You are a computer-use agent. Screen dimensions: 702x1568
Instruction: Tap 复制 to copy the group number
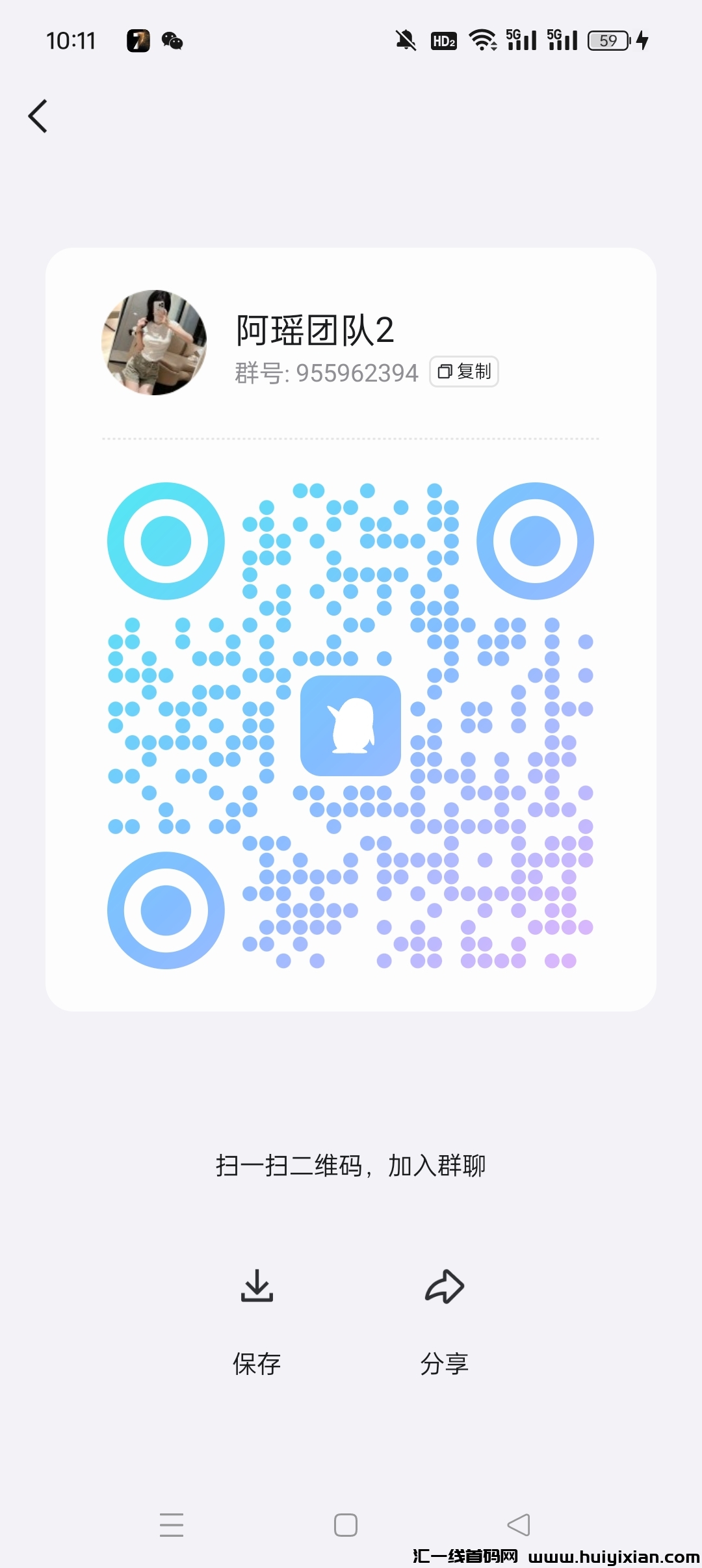(463, 372)
